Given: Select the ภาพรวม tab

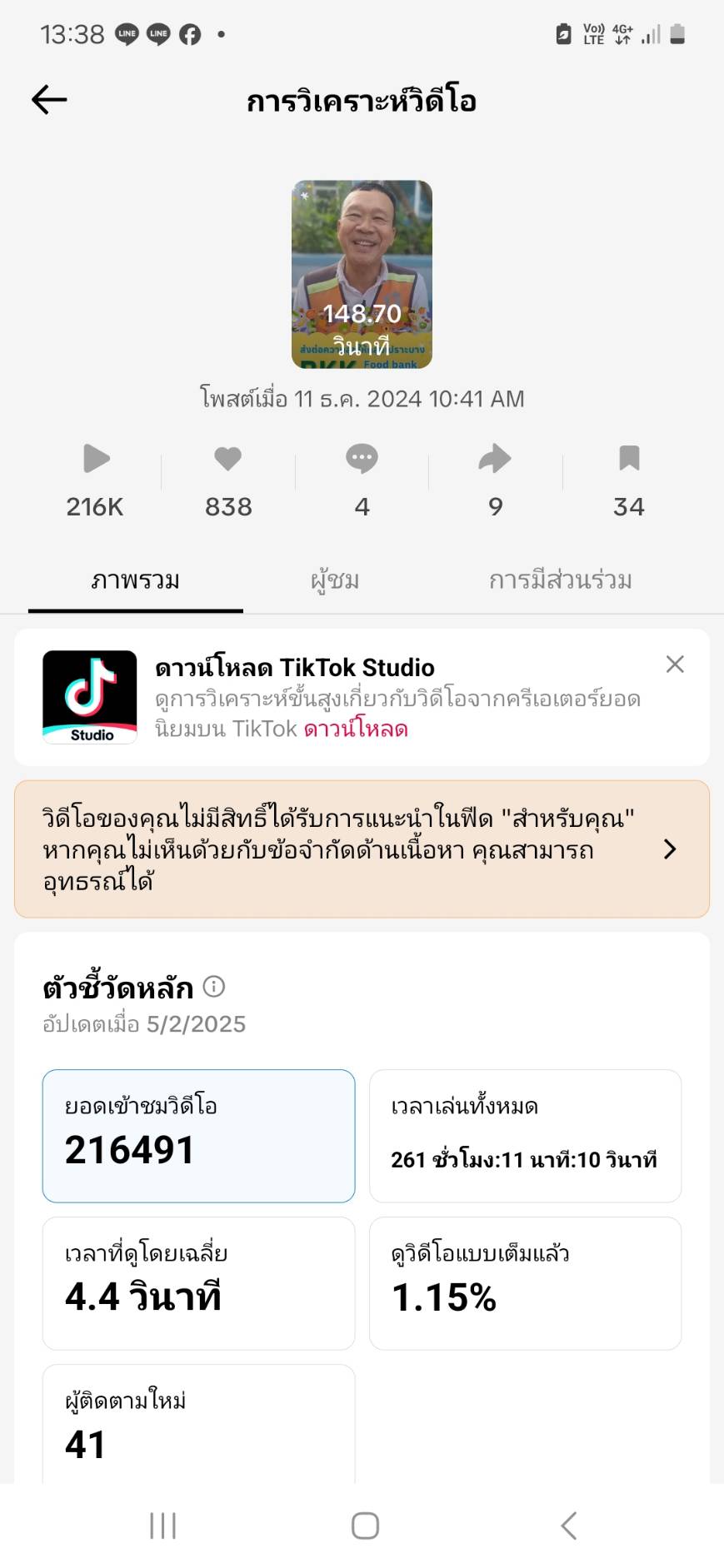Looking at the screenshot, I should click(x=136, y=580).
